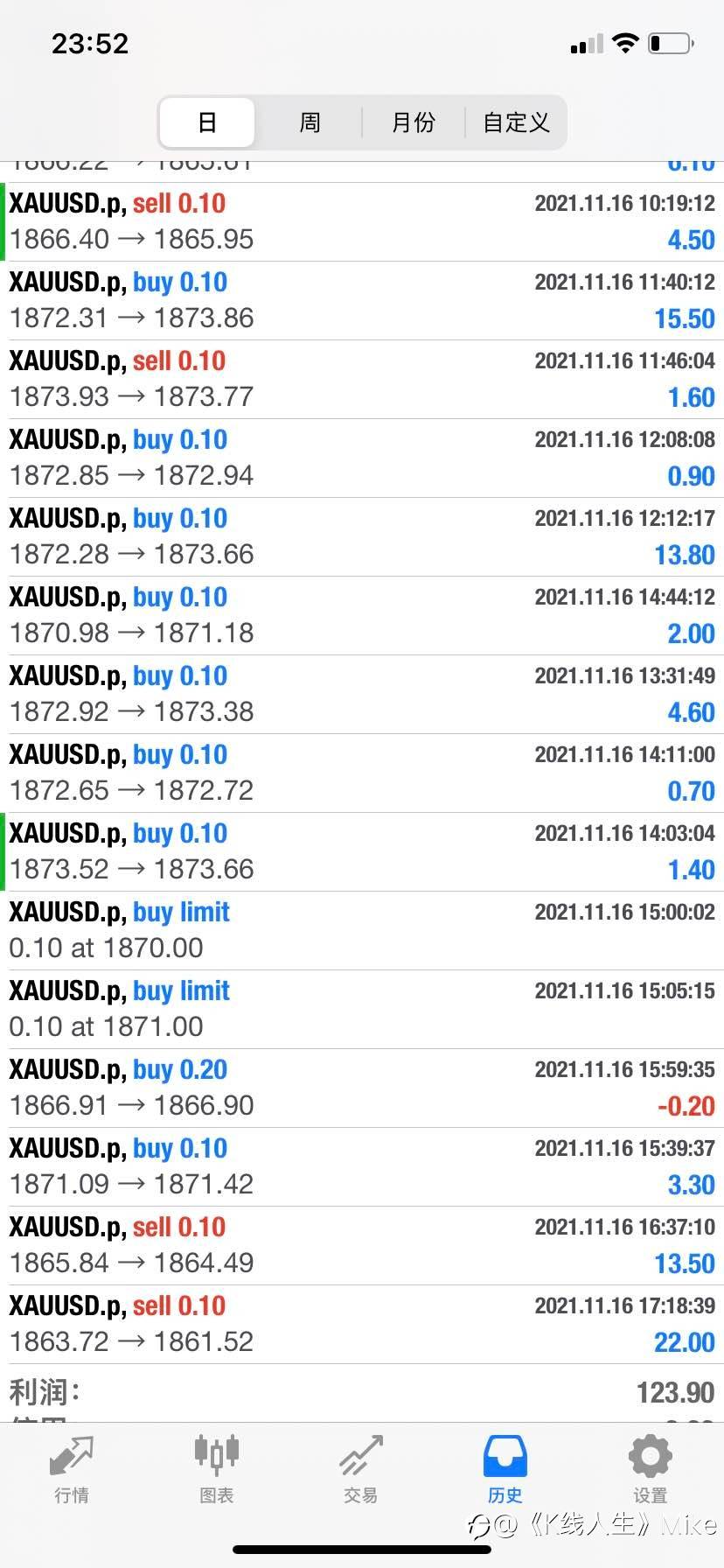Expand the buy 0.20 trade with -0.20 loss
This screenshot has width=724, height=1568.
362,1088
